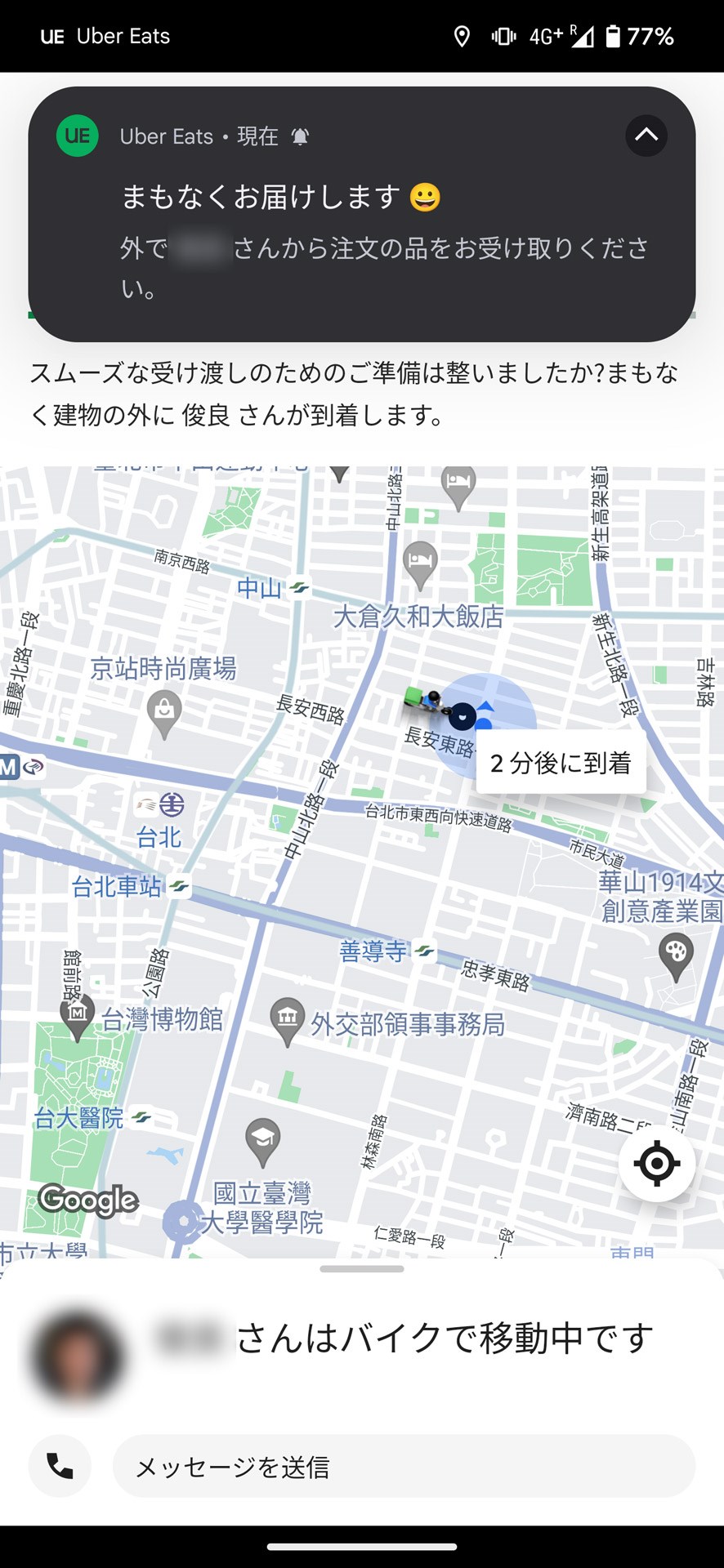
Task: Tap the battery indicator in the status bar
Action: (x=615, y=35)
